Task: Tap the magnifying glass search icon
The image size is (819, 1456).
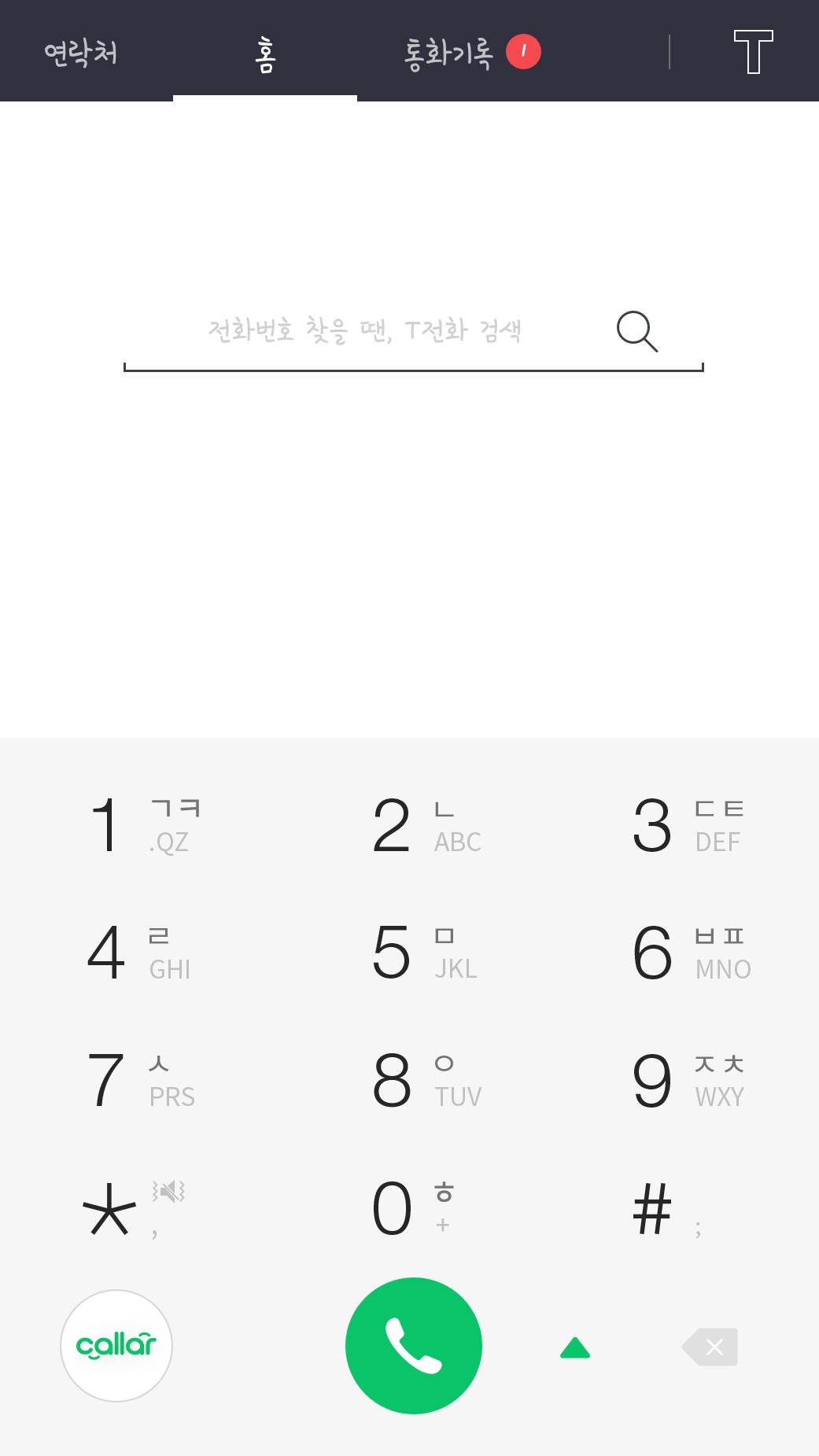Action: [x=637, y=331]
